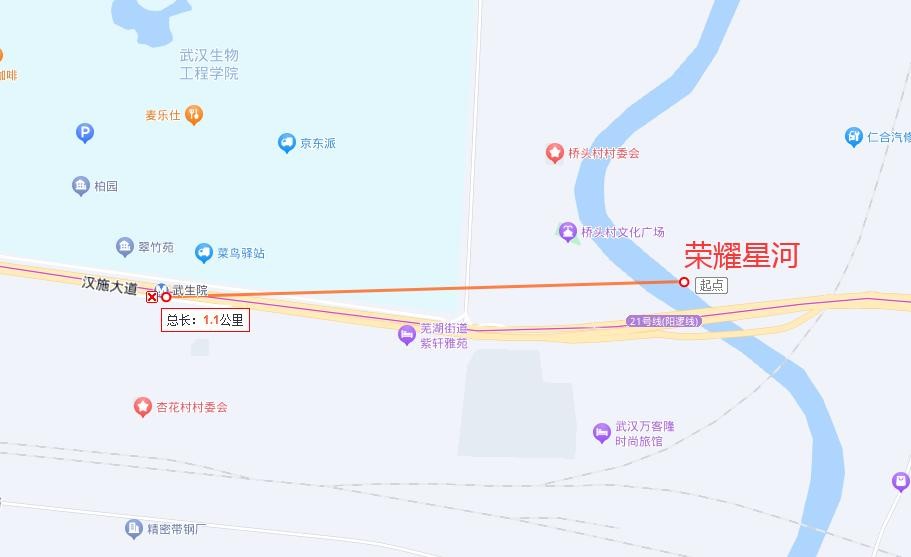Select the 仁合汽修 marker

click(853, 136)
